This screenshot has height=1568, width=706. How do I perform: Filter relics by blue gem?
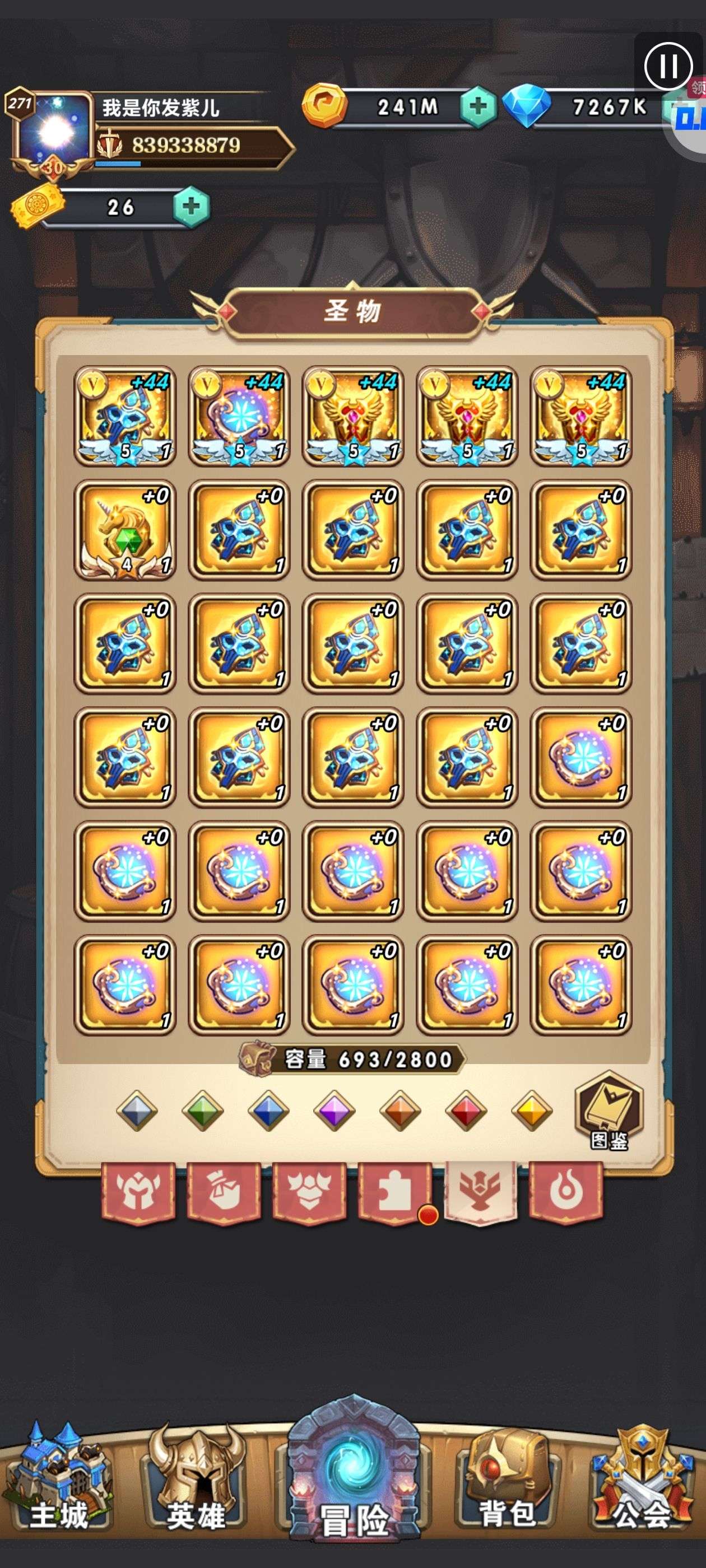[x=268, y=1110]
